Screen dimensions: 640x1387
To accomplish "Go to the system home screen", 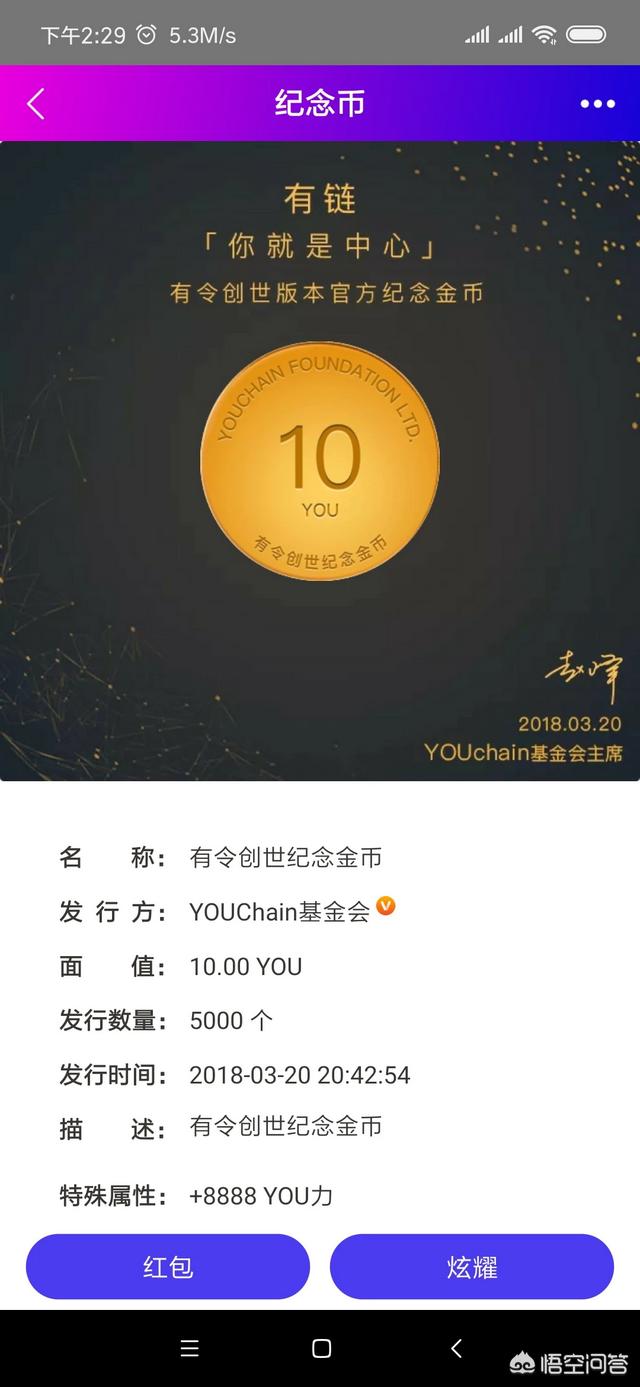I will [321, 1348].
